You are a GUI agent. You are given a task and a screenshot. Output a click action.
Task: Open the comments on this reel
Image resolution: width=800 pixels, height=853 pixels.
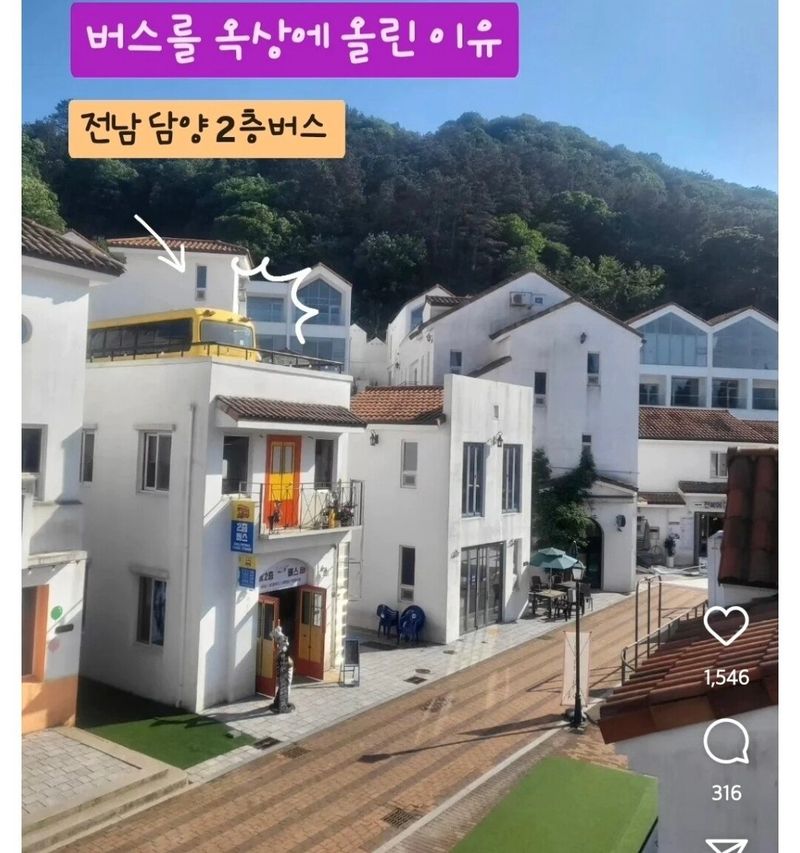726,741
